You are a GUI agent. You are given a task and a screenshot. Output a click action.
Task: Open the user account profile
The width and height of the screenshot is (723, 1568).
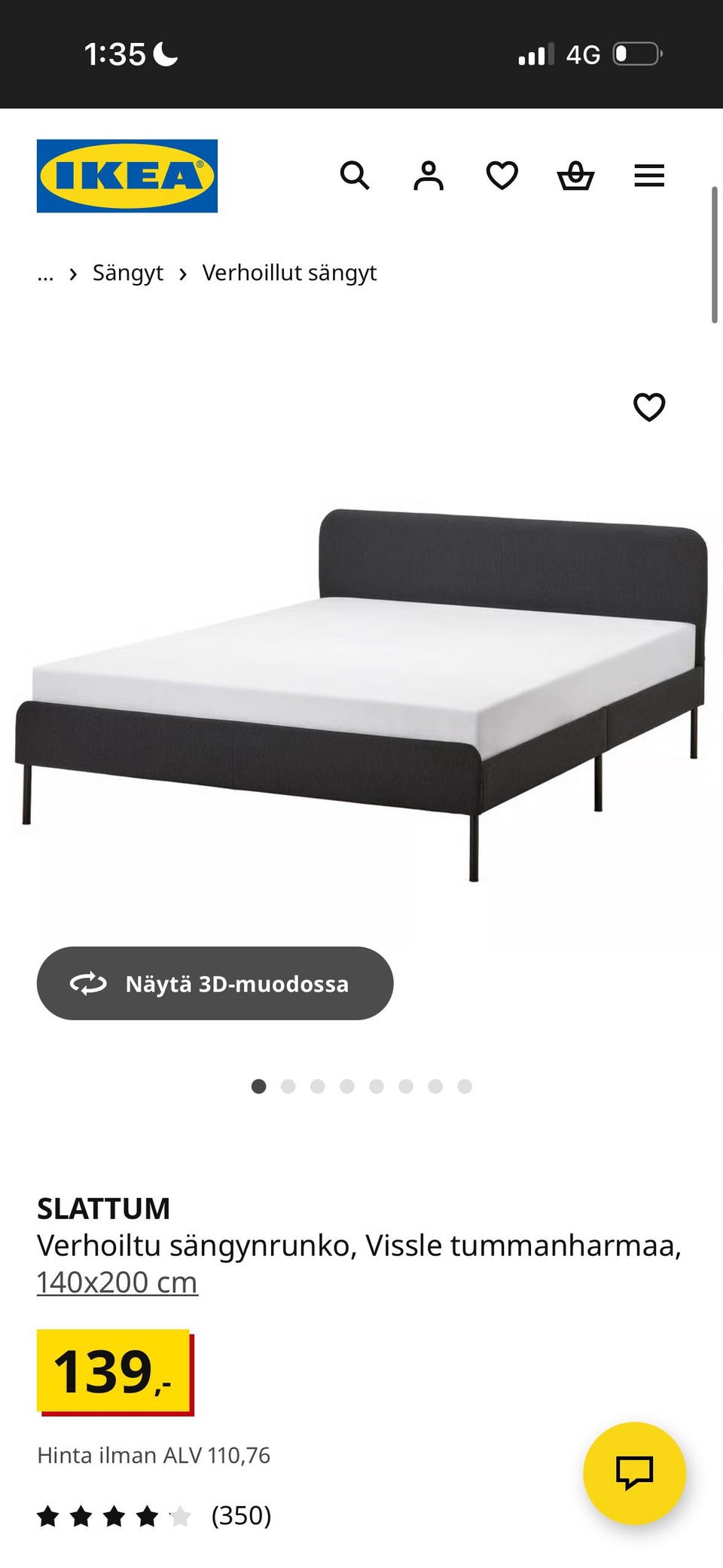[x=429, y=176]
